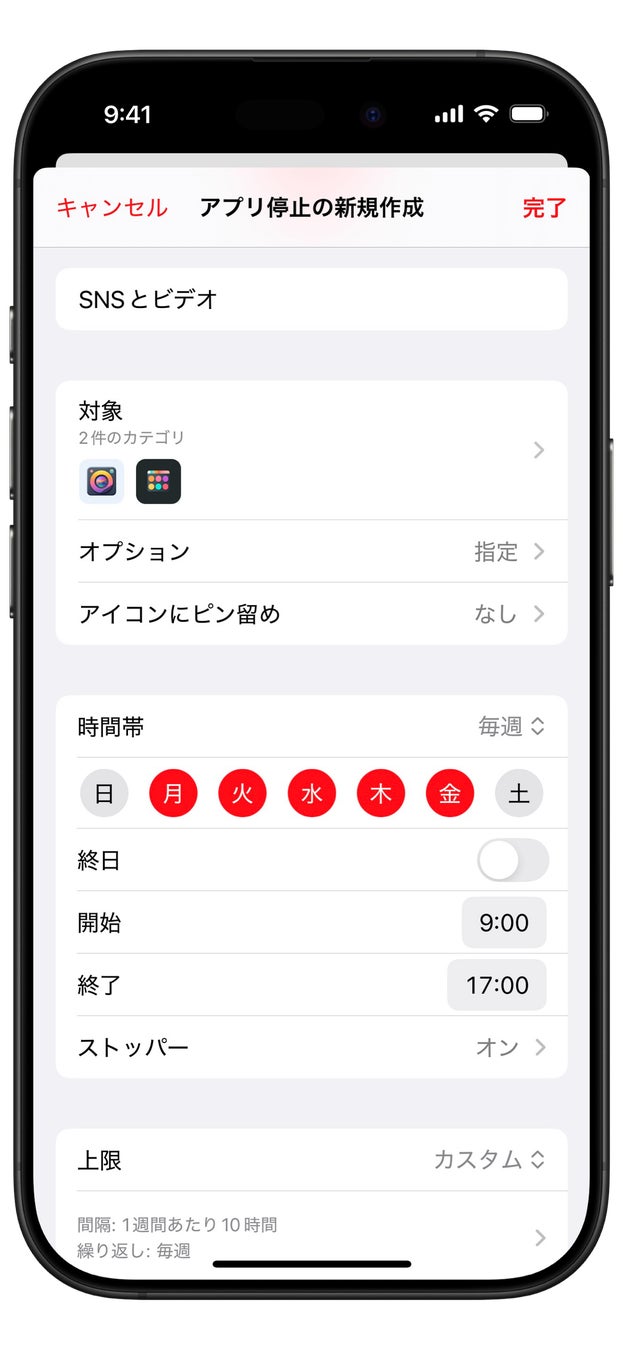Deselect Friday 金 in the day picker

tap(450, 794)
